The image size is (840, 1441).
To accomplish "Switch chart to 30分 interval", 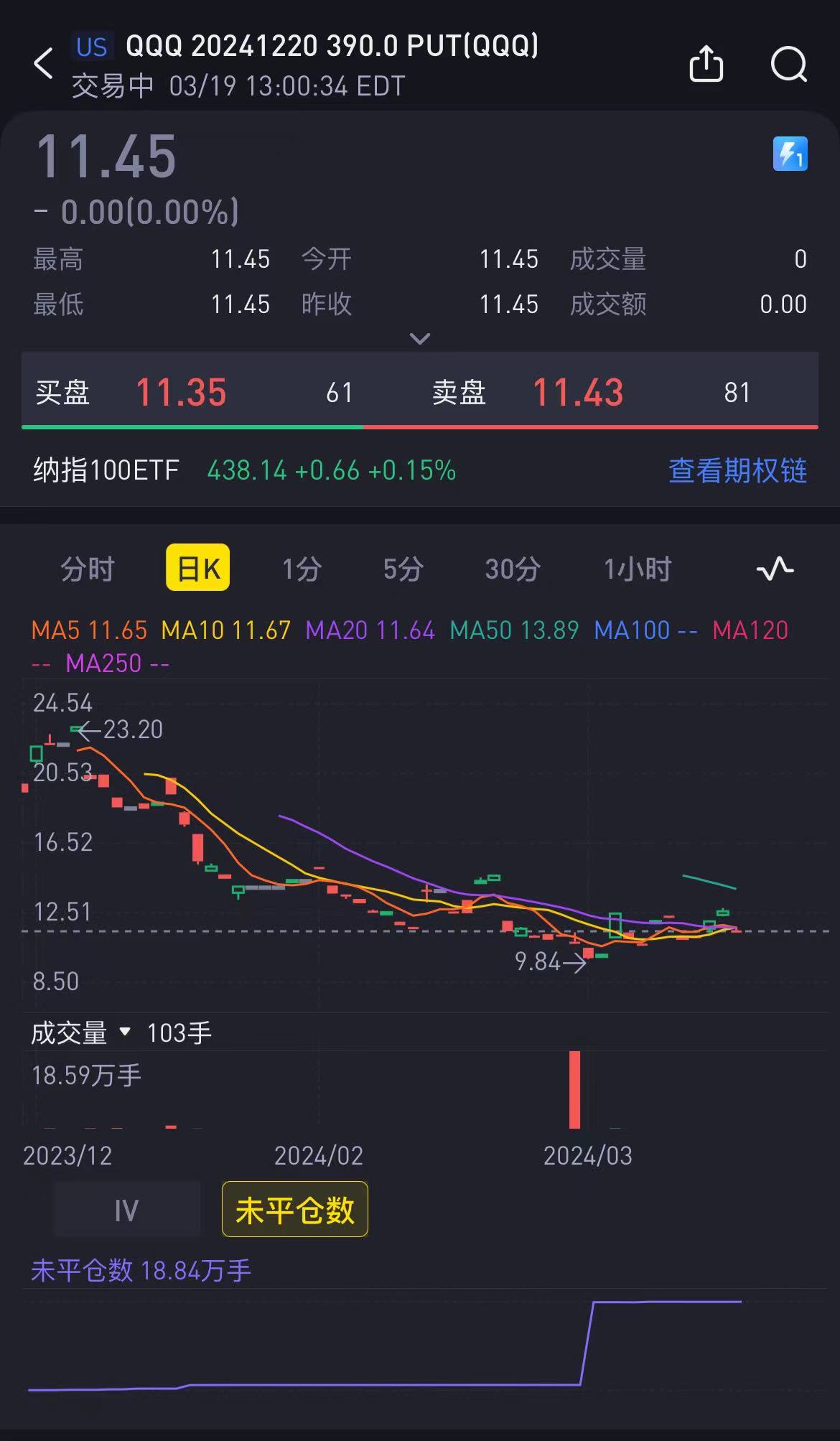I will pyautogui.click(x=513, y=569).
